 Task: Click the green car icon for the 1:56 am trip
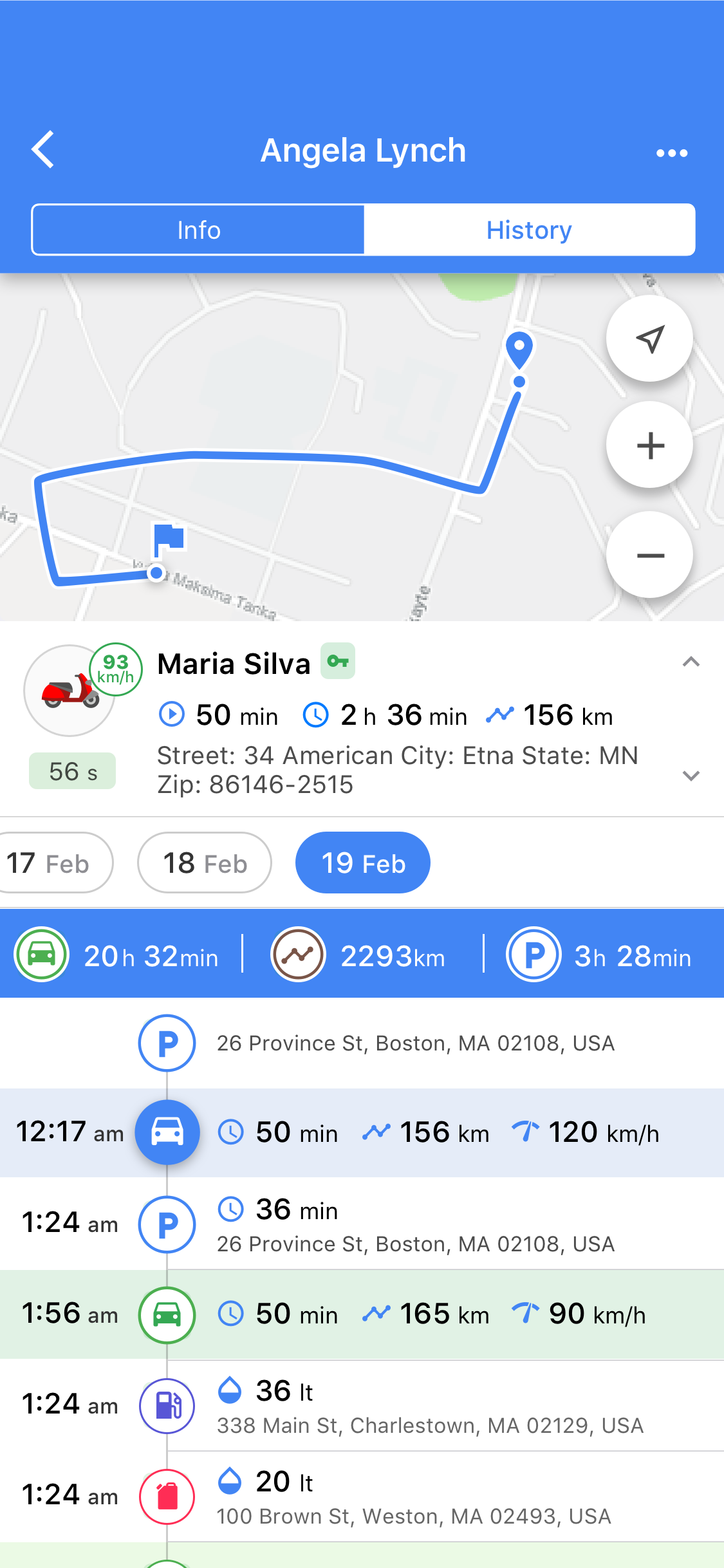tap(167, 1315)
